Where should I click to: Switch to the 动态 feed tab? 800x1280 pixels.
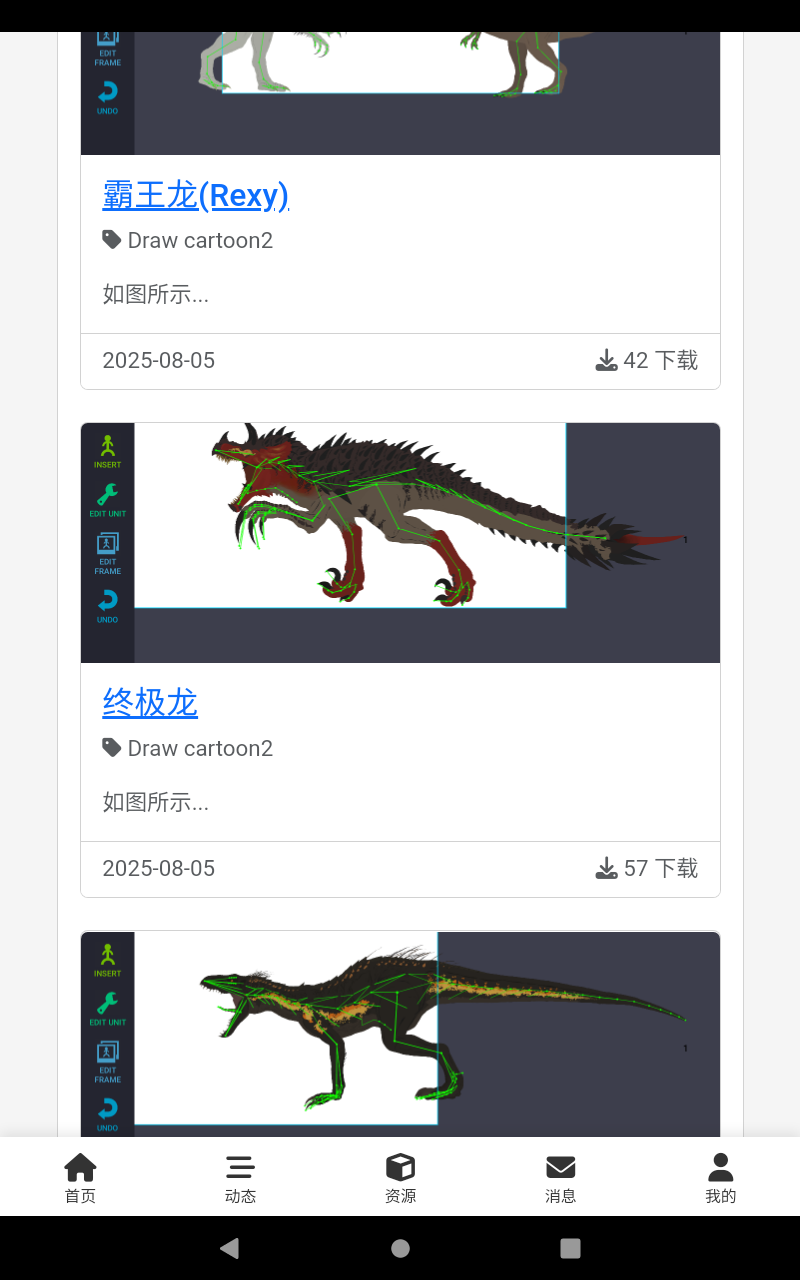pos(240,1177)
